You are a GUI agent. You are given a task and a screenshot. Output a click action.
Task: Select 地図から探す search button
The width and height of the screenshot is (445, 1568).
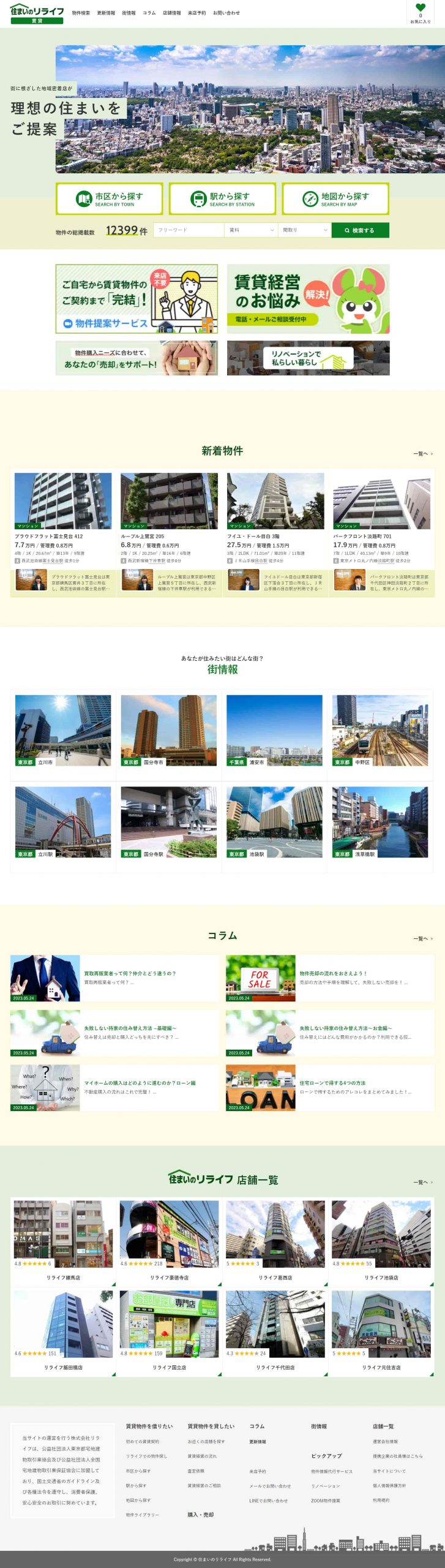coord(335,198)
